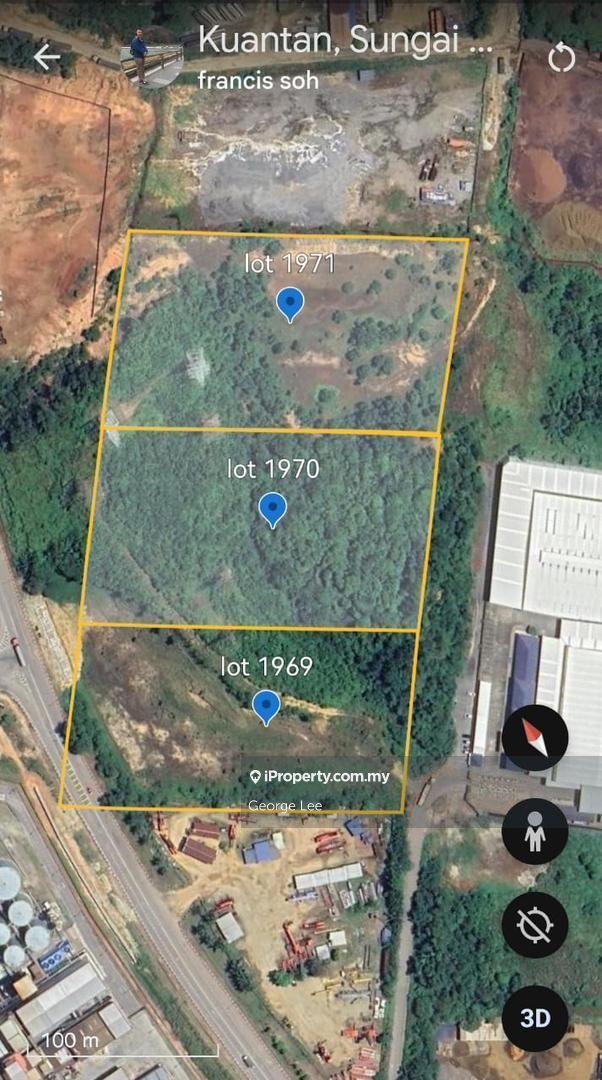
Task: Tap the circular arrow icon in the top bar
Action: 562,58
